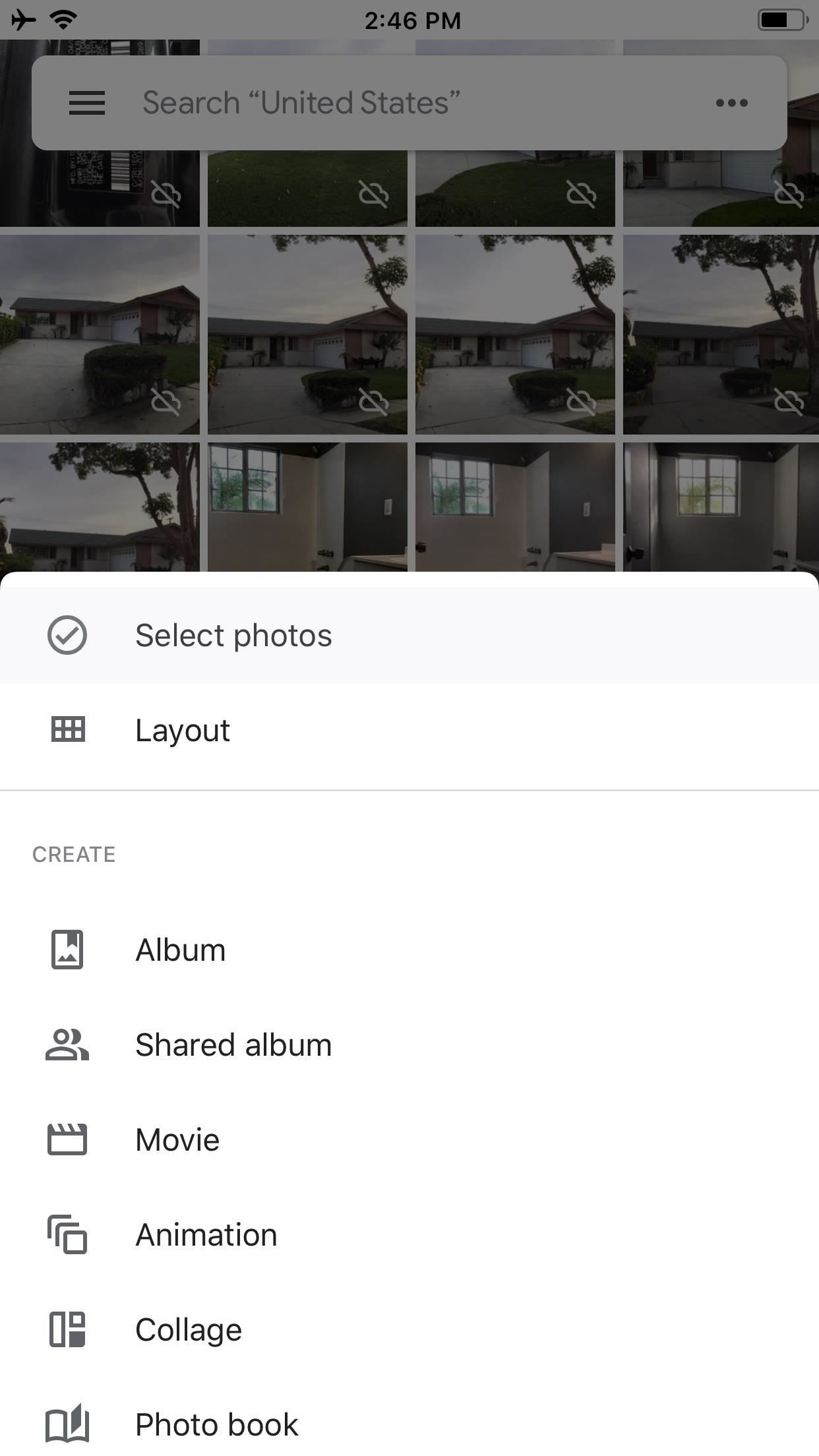Tap Photo book to start creating
Image resolution: width=819 pixels, height=1456 pixels.
pyautogui.click(x=216, y=1423)
